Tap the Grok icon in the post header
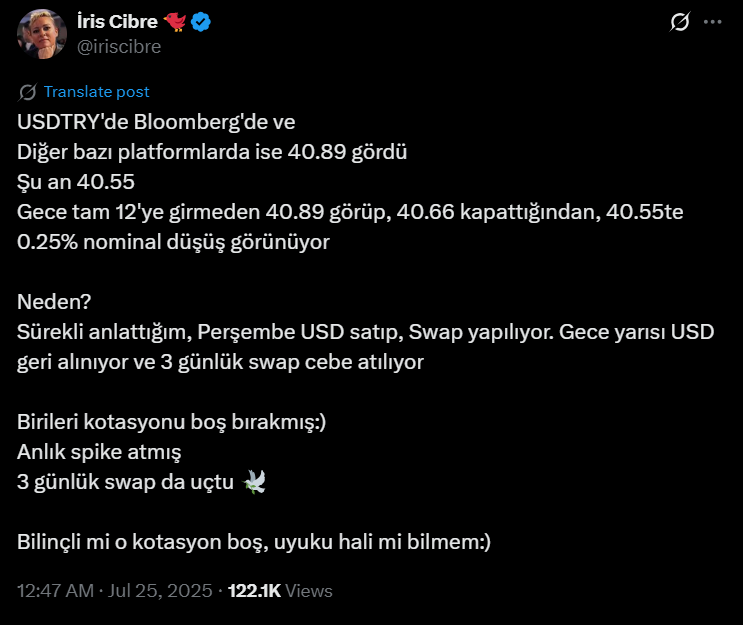 coord(680,22)
